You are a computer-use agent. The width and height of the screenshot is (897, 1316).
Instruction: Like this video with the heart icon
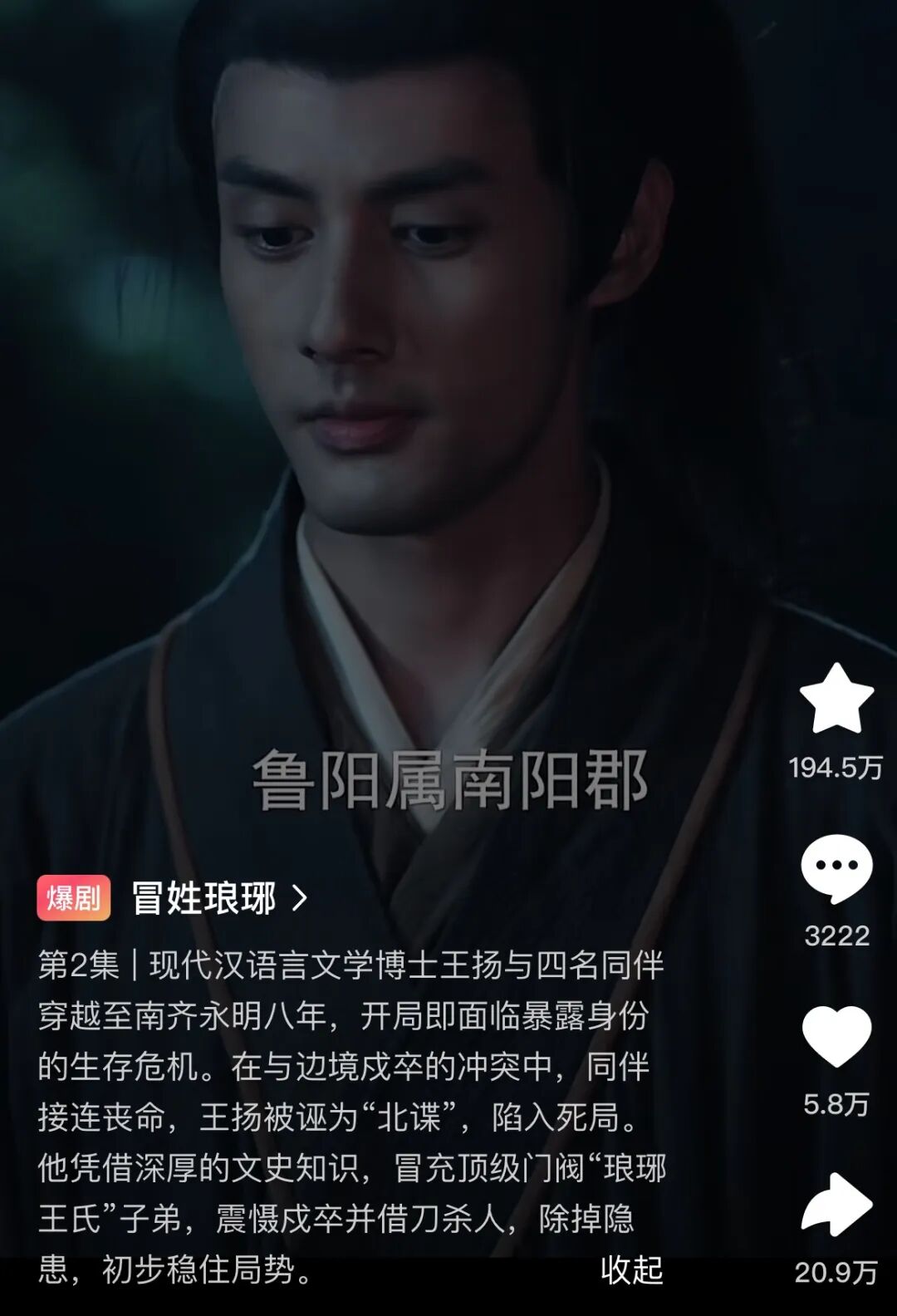(x=836, y=1036)
